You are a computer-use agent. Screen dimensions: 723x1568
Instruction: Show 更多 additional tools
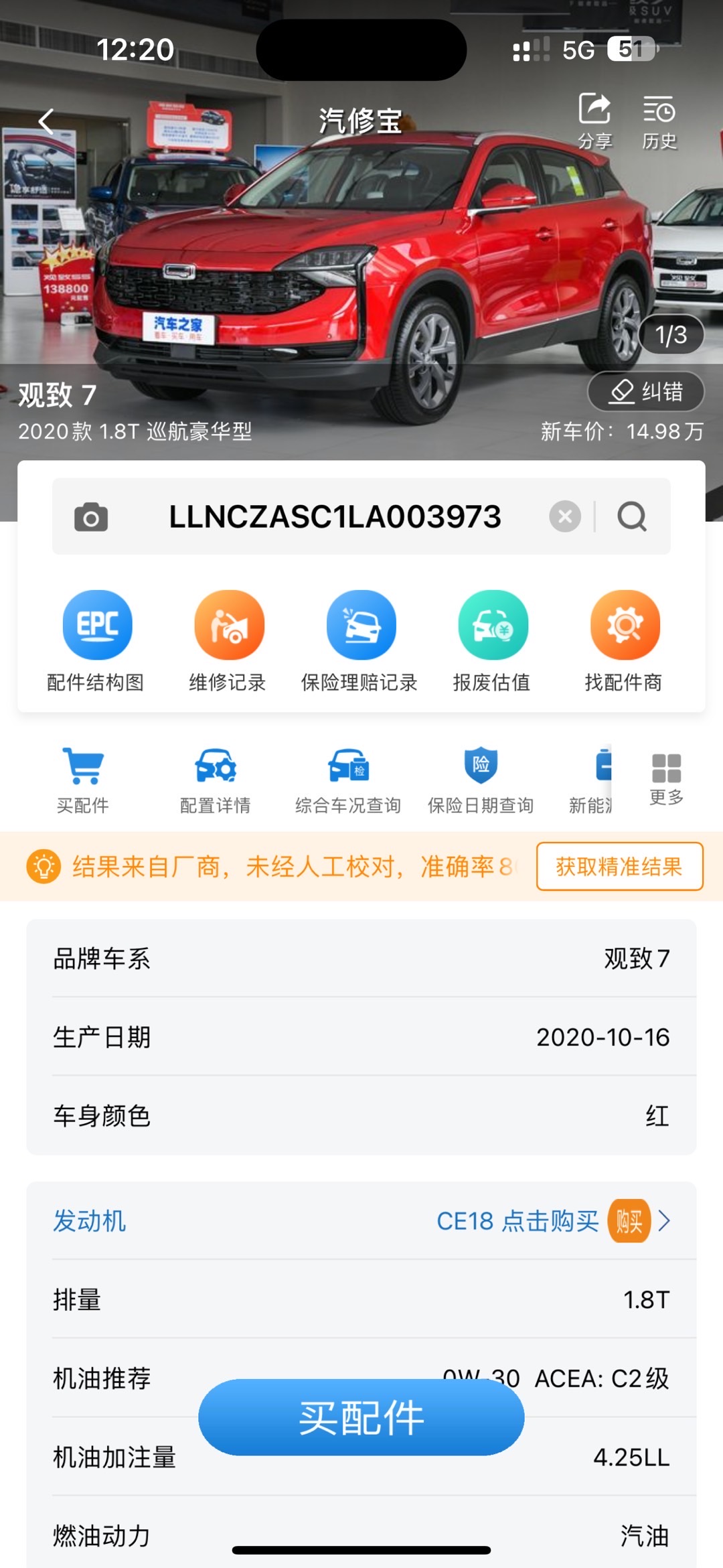tap(666, 778)
